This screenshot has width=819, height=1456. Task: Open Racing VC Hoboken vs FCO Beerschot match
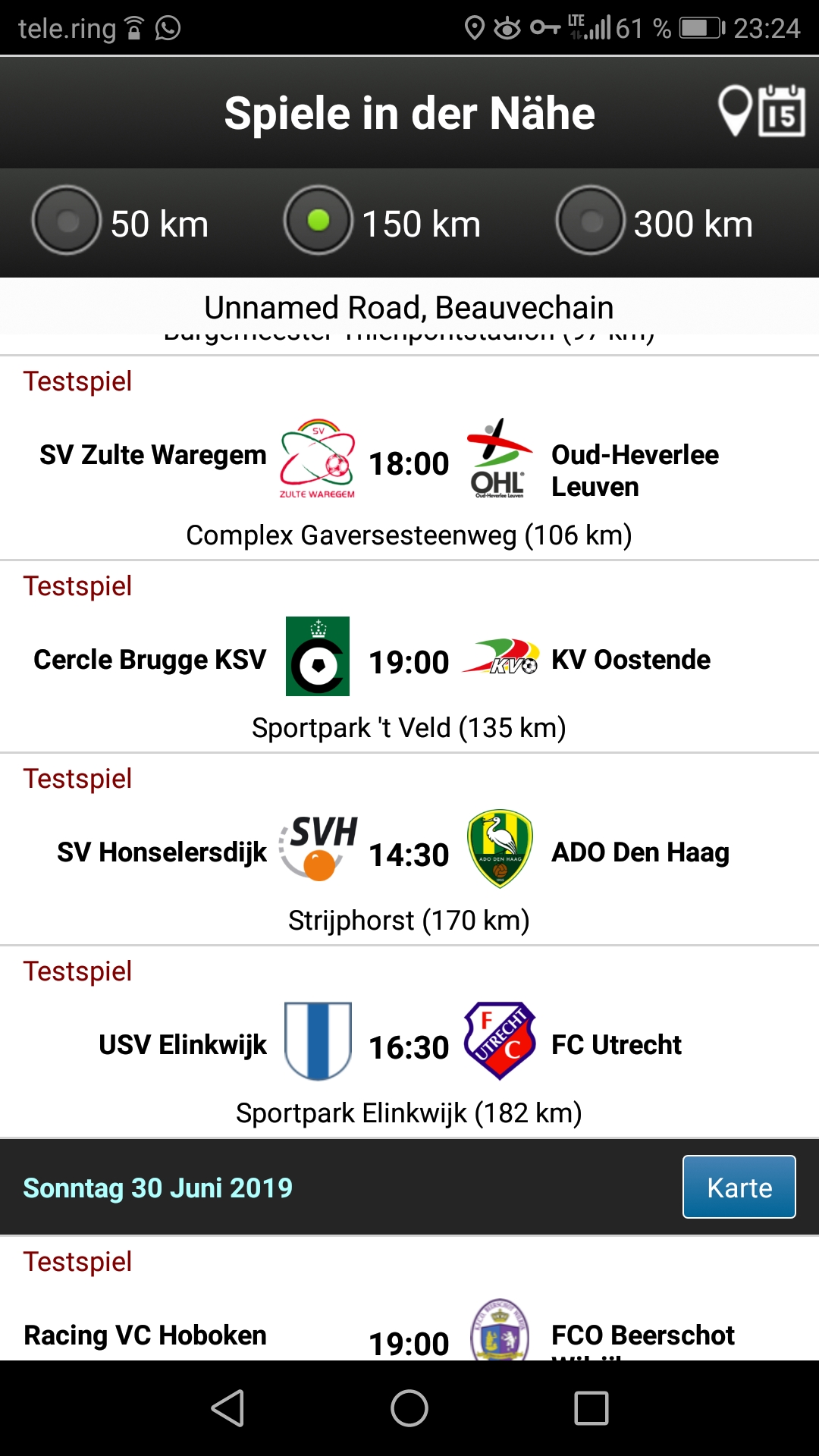[409, 1298]
